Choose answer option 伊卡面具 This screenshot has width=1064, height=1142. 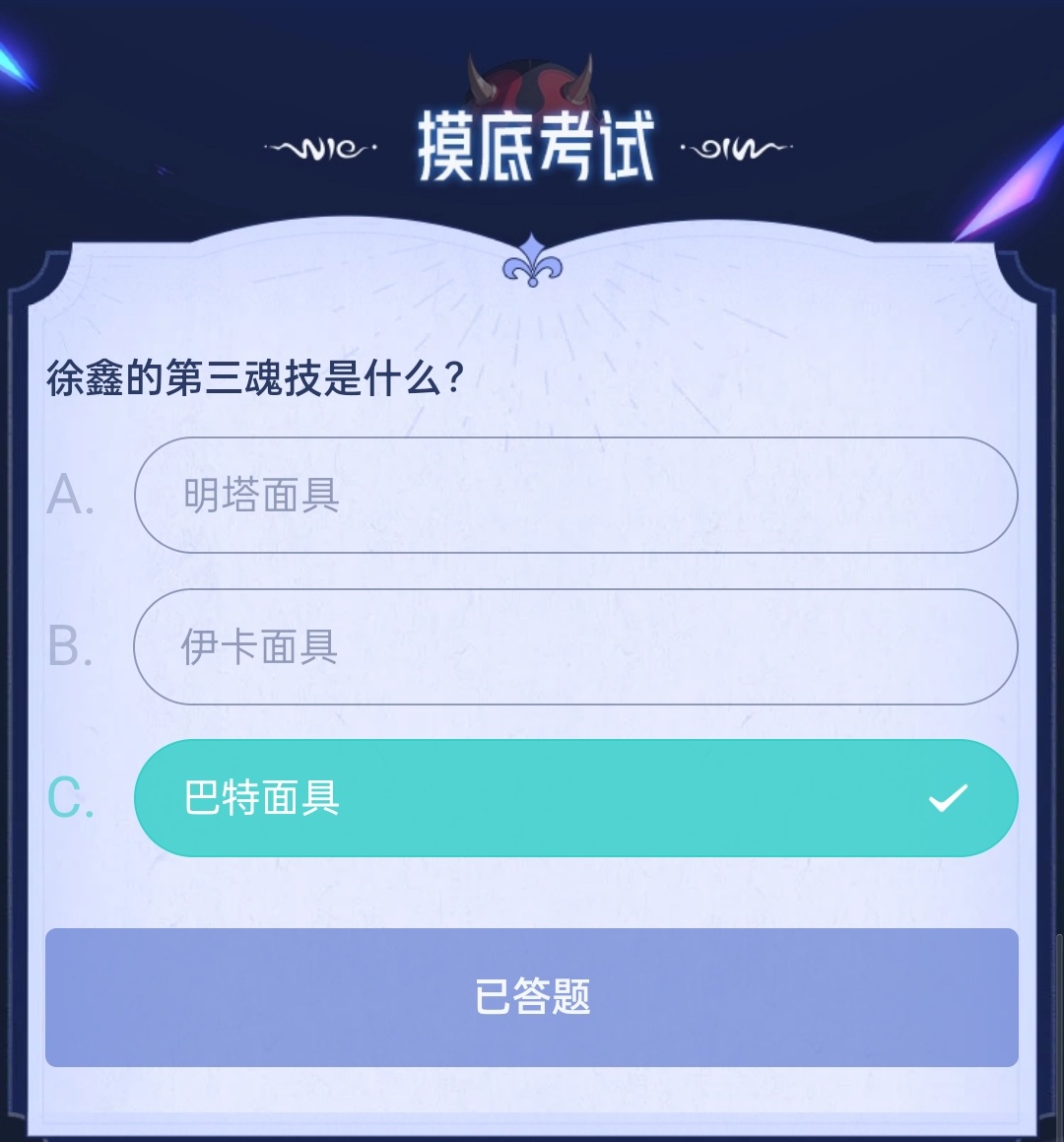pyautogui.click(x=575, y=646)
